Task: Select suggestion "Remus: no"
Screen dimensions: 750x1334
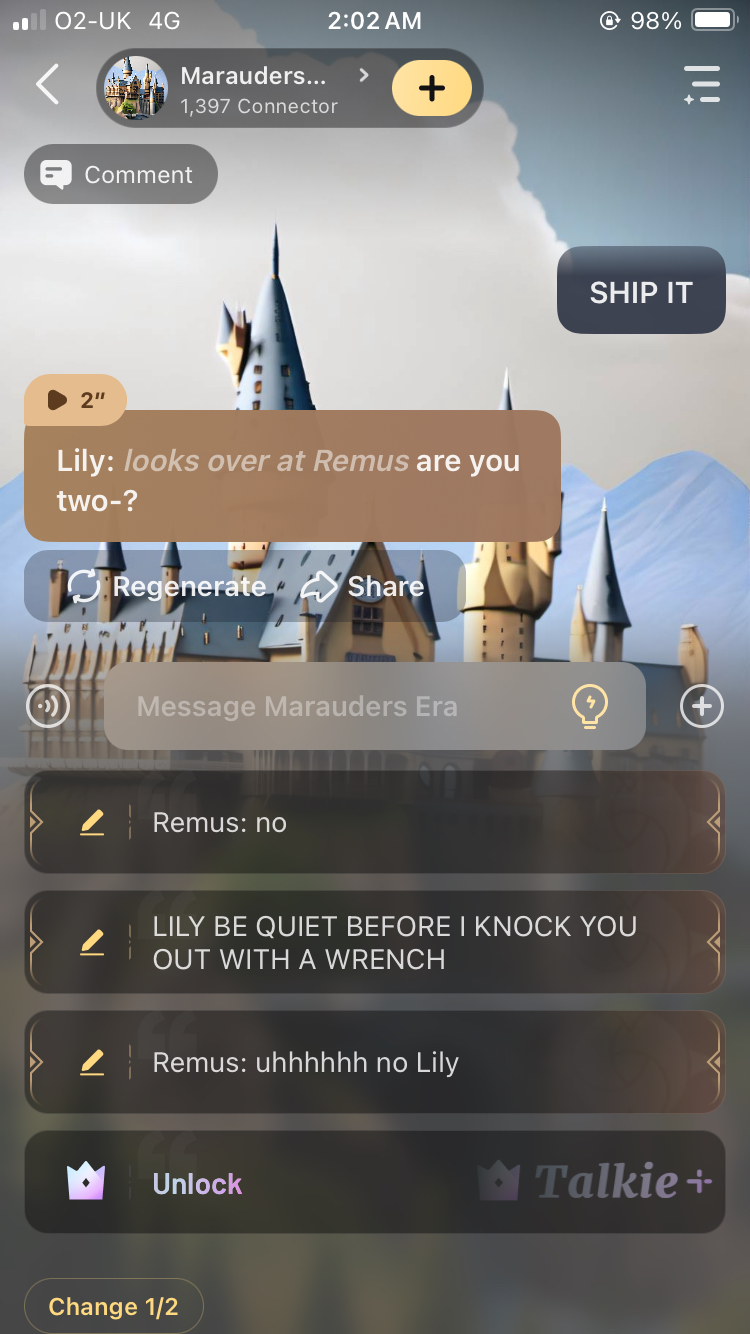Action: 375,823
